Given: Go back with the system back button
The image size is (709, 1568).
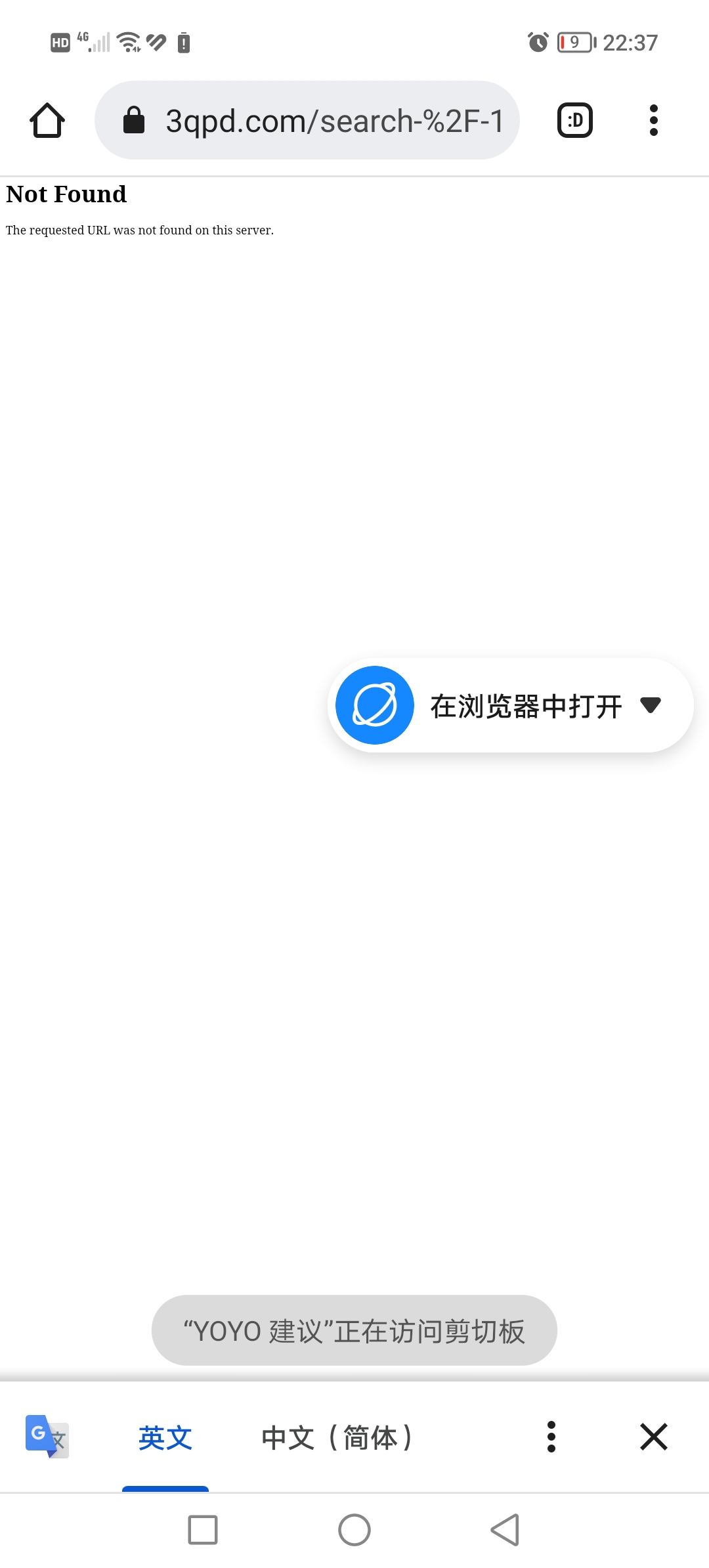Looking at the screenshot, I should coord(505,1530).
